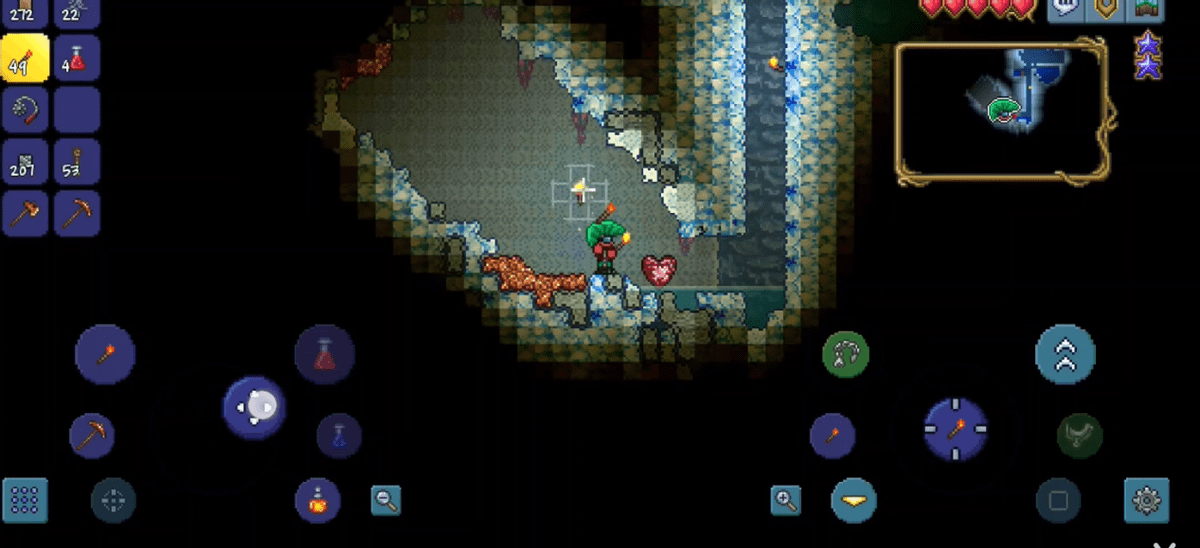1200x548 pixels.
Task: Zoom out with the minus magnifier
Action: (x=385, y=500)
